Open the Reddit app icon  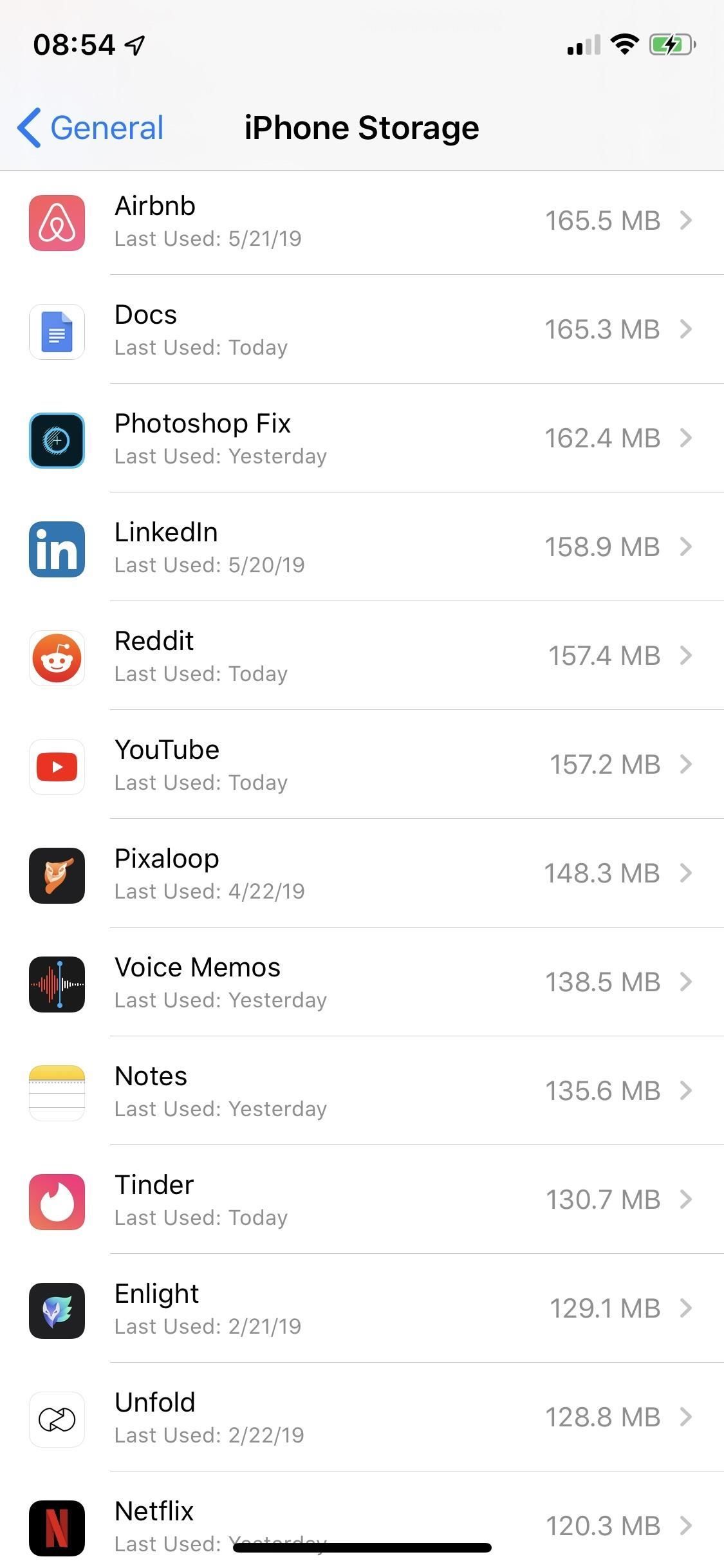click(x=57, y=658)
